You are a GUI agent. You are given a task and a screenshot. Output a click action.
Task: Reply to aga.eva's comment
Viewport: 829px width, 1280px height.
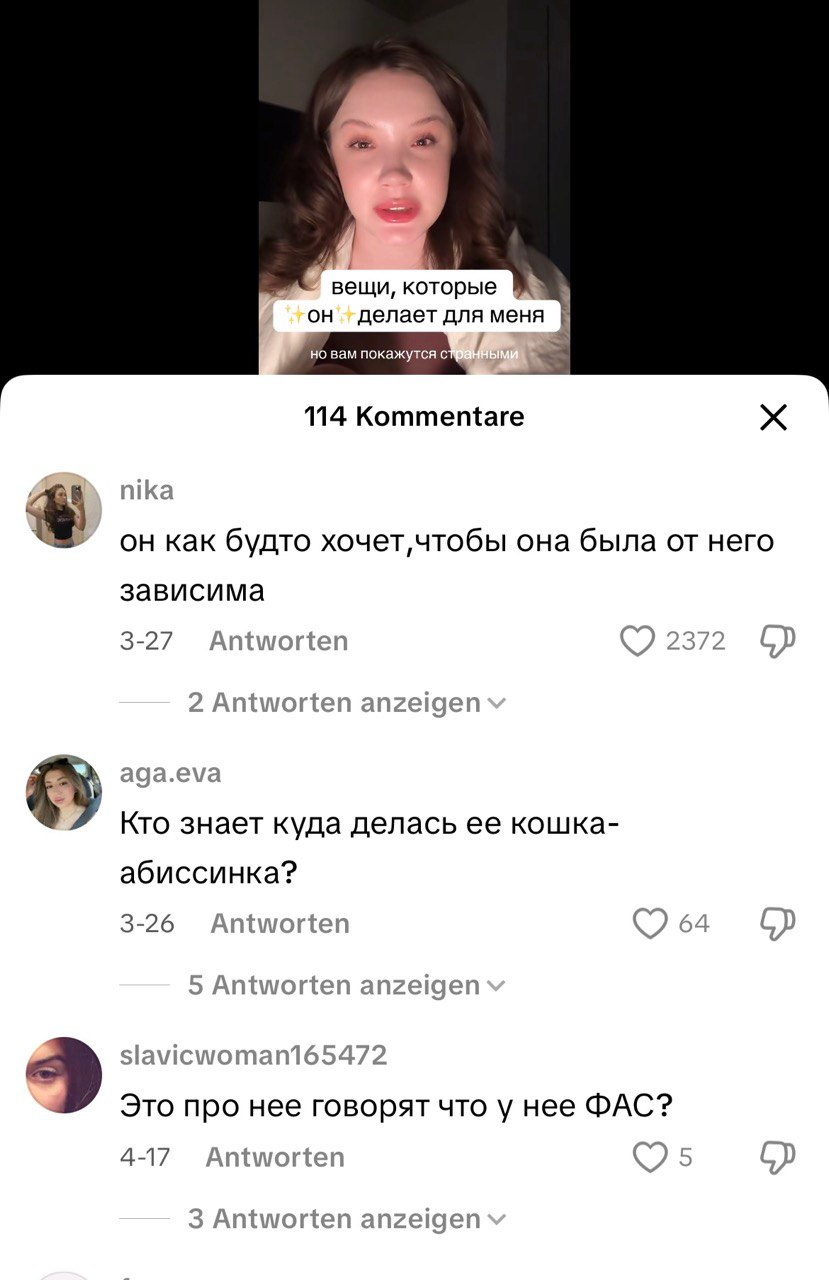279,923
